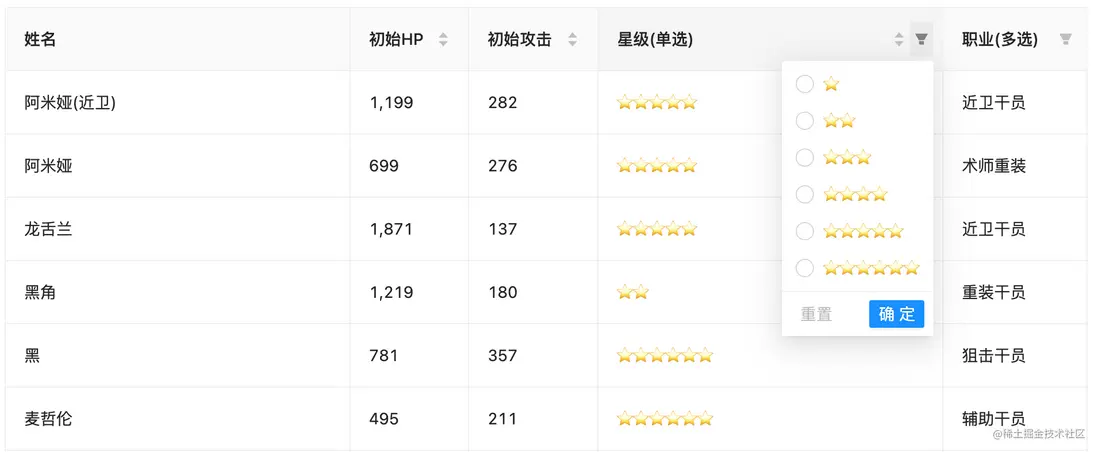The width and height of the screenshot is (1098, 452).
Task: Select the two-star radio option
Action: pyautogui.click(x=805, y=121)
